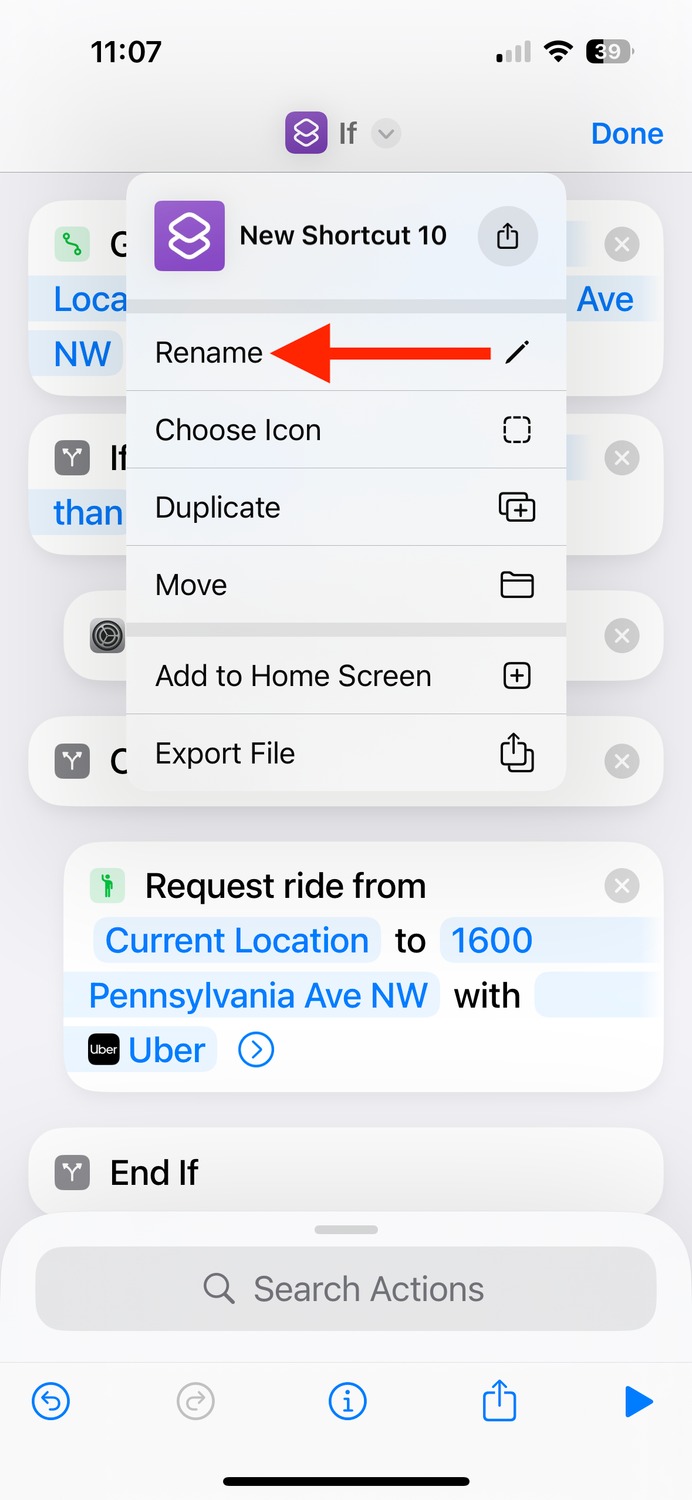692x1500 pixels.
Task: Remove the Request ride action
Action: (622, 886)
